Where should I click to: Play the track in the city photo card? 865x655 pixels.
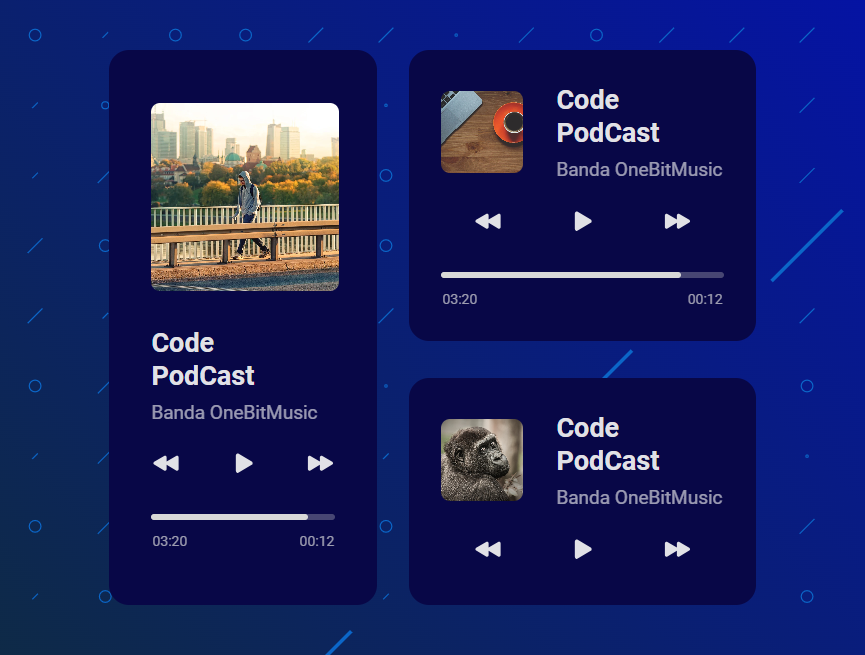[x=243, y=463]
